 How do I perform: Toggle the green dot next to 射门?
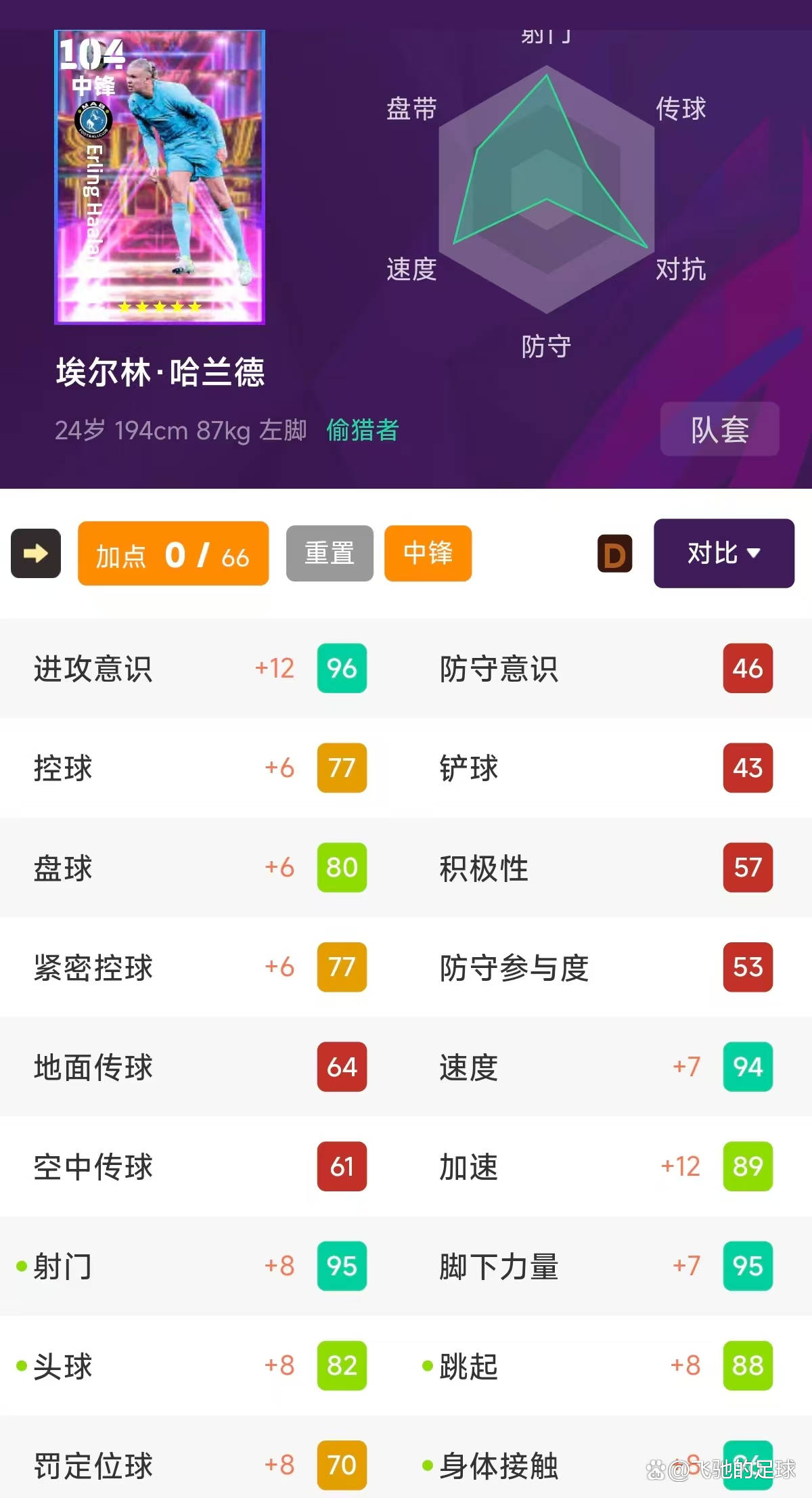coord(22,1266)
